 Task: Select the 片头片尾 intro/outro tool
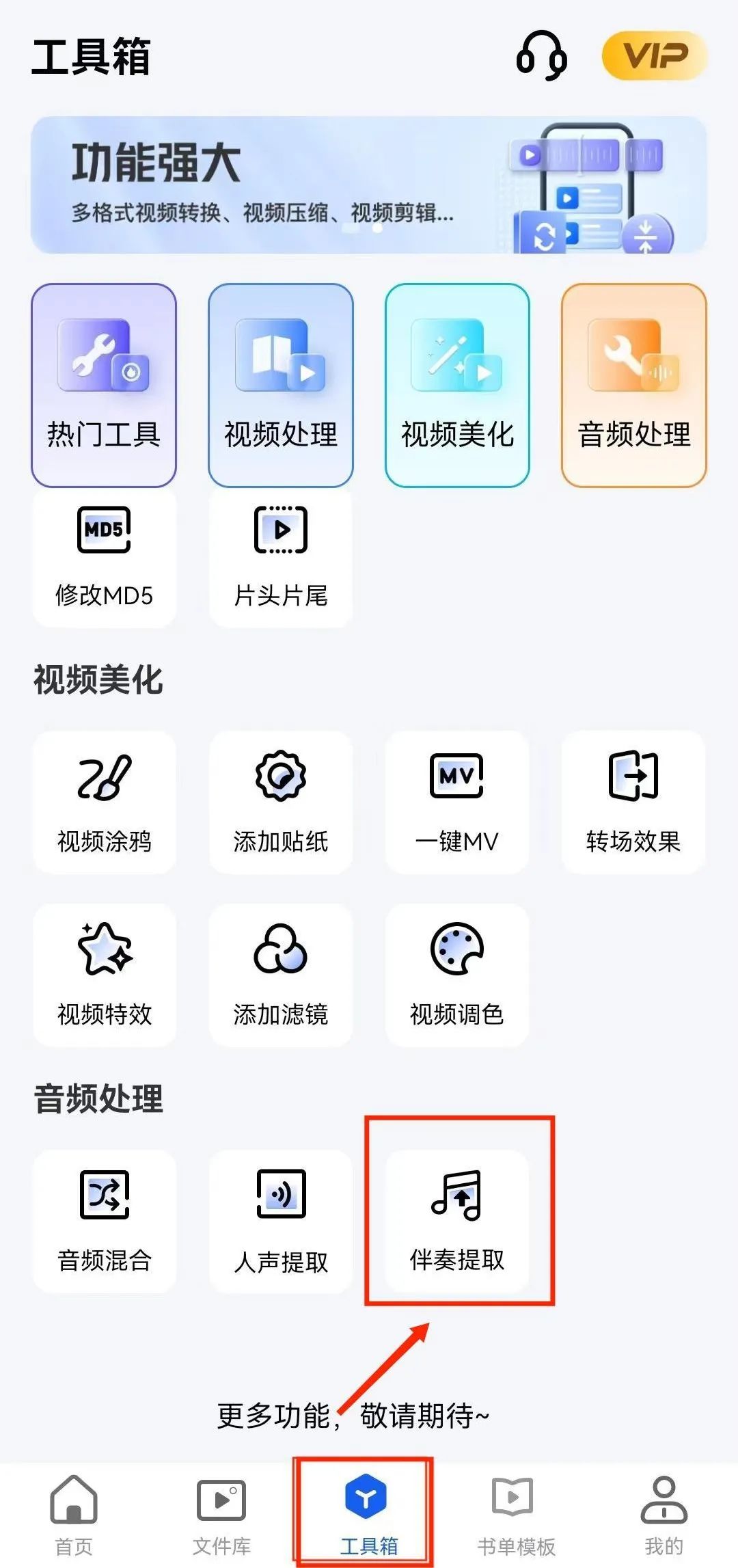click(281, 557)
